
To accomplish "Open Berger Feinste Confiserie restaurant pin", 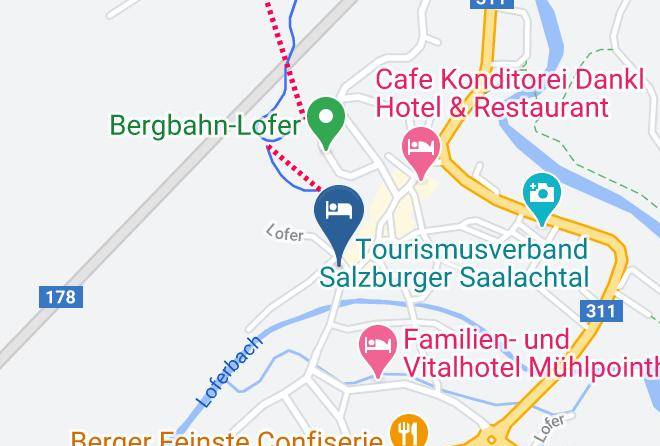I will pos(409,430).
